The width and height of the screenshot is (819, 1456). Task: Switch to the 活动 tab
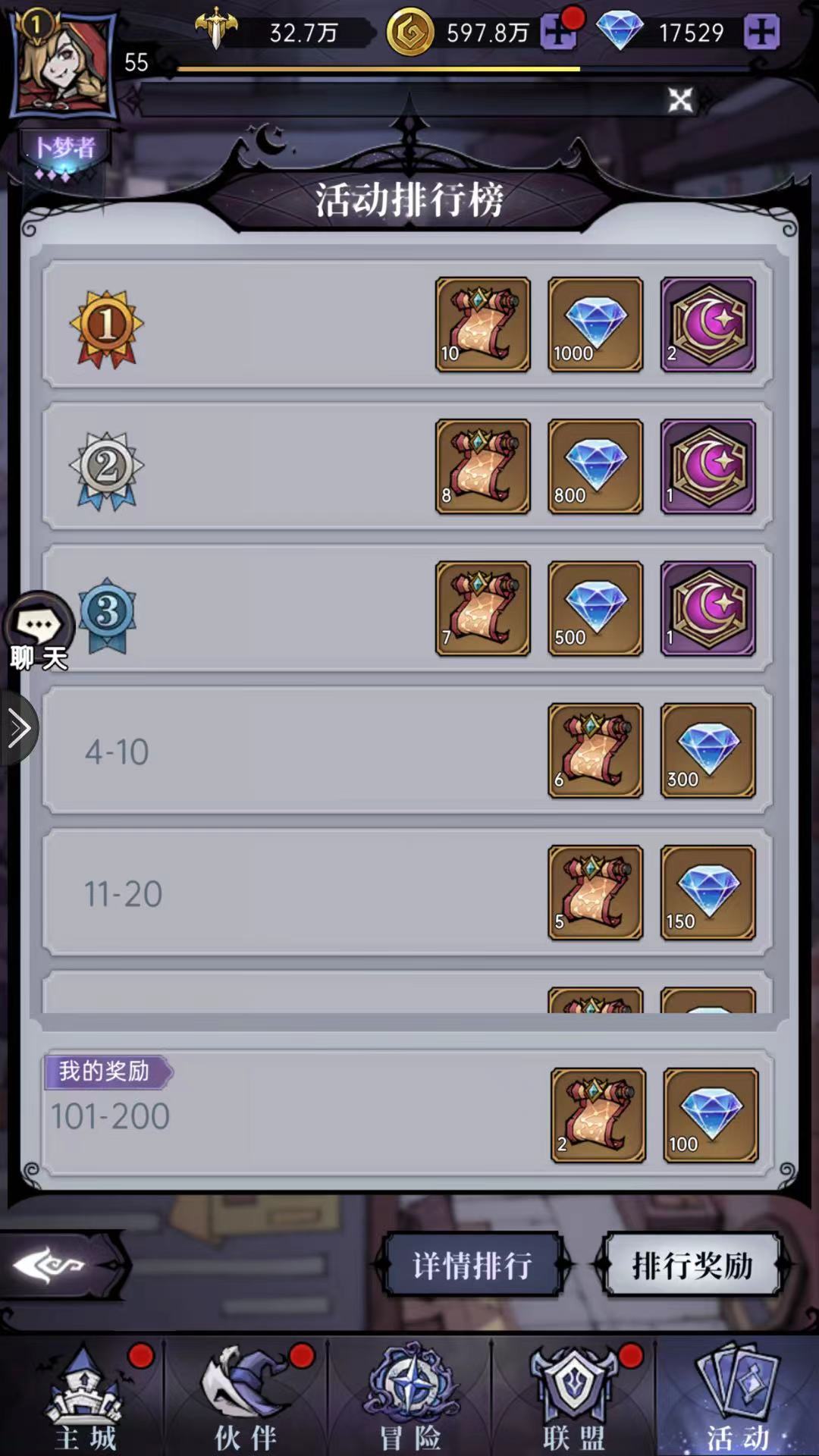(x=737, y=1397)
